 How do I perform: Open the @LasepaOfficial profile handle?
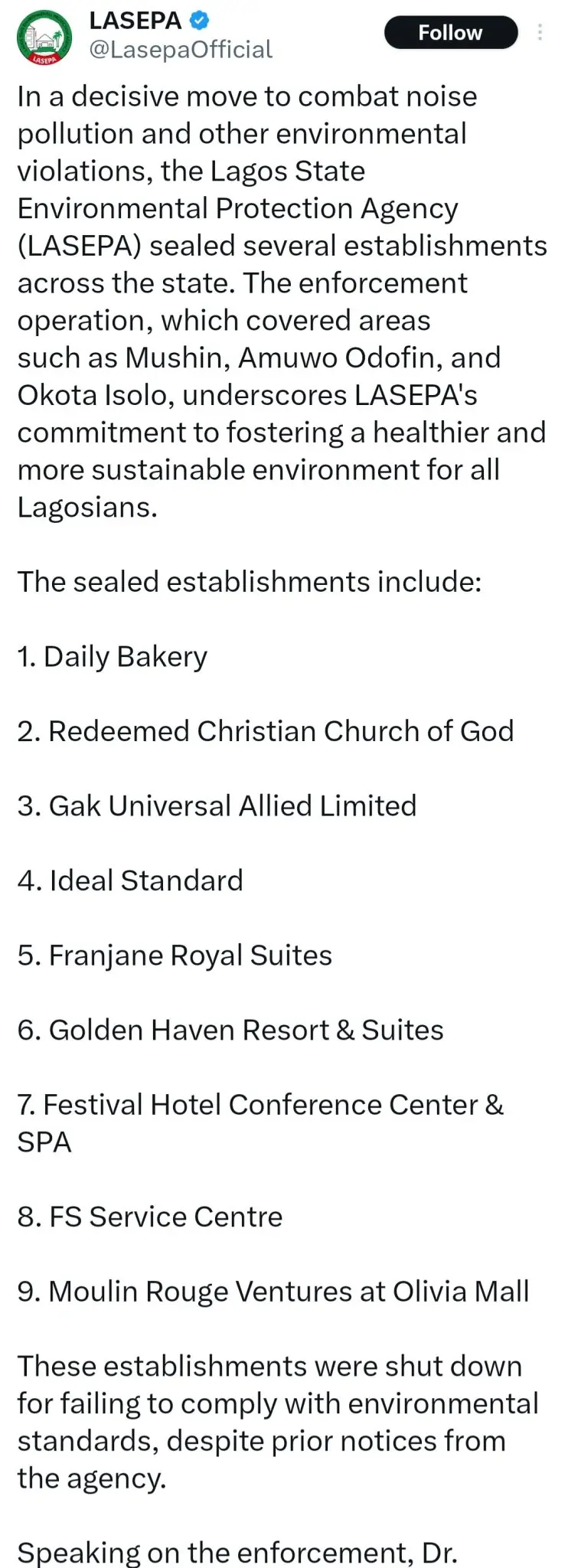pos(181,50)
